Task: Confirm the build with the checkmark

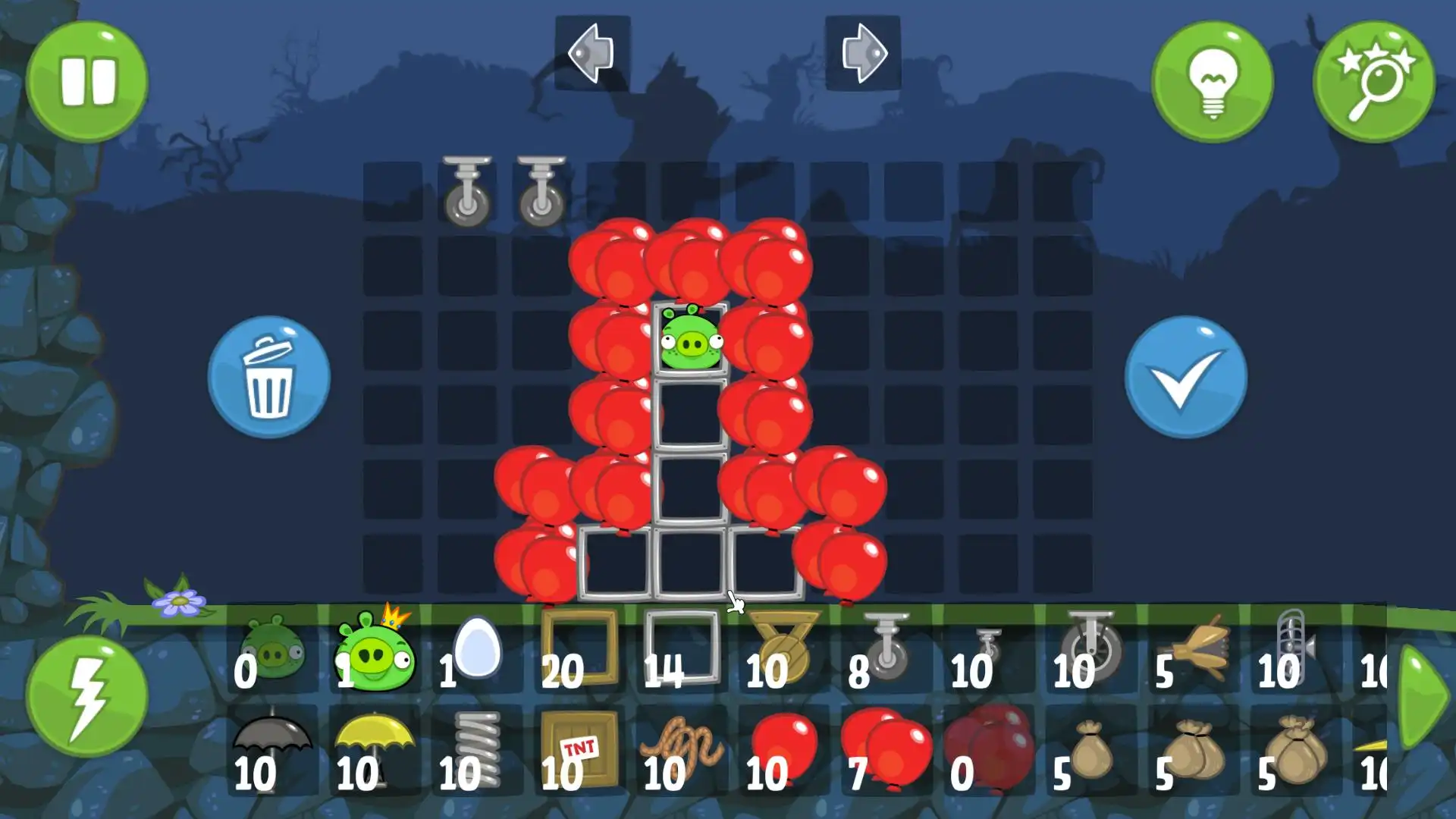Action: pyautogui.click(x=1185, y=377)
